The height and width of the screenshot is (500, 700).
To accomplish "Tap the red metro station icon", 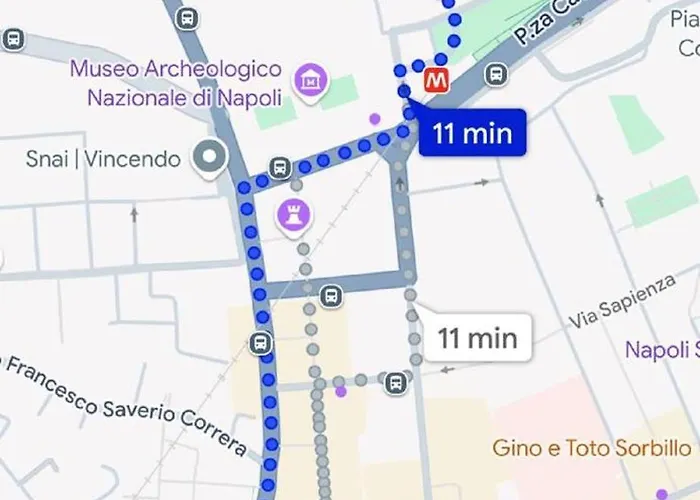I will [x=436, y=76].
